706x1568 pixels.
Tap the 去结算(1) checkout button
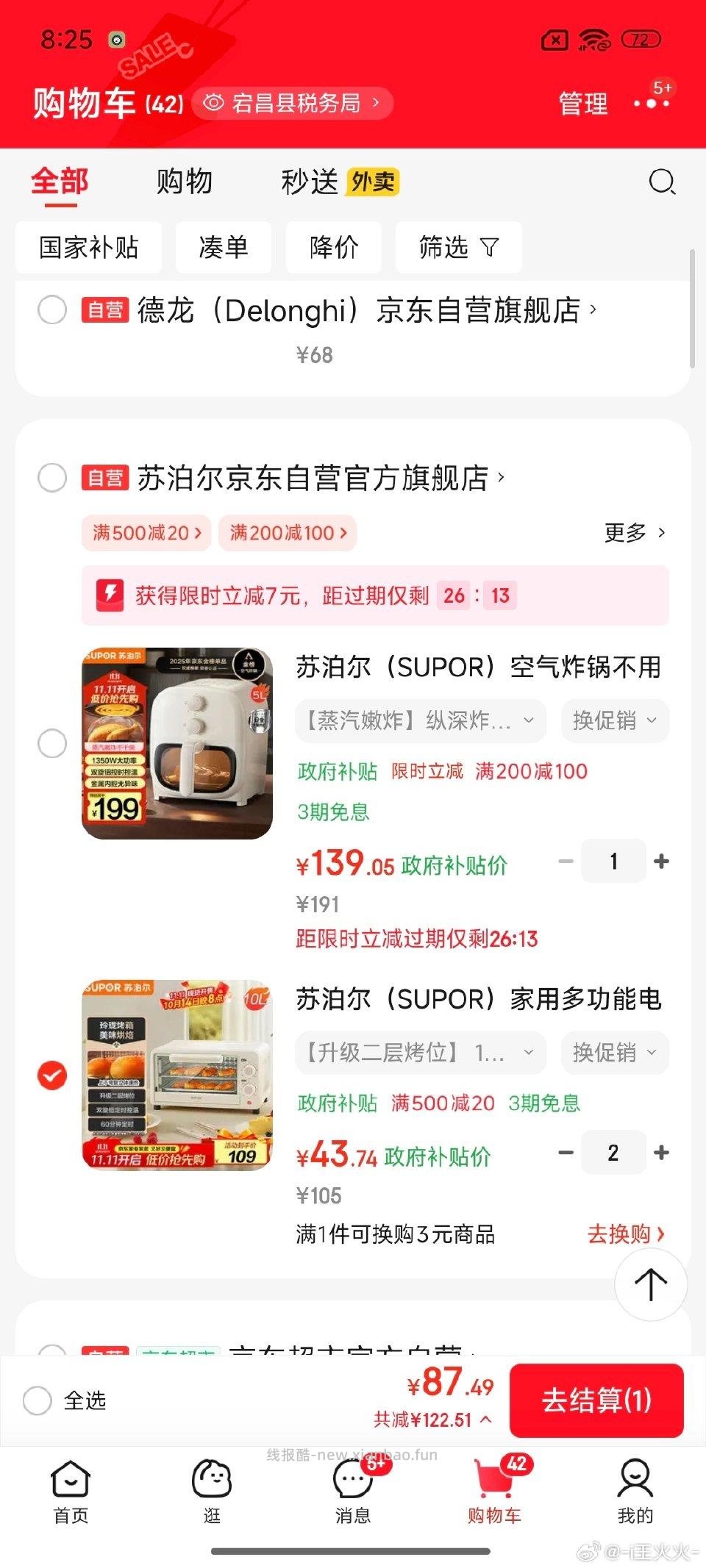click(x=596, y=1401)
